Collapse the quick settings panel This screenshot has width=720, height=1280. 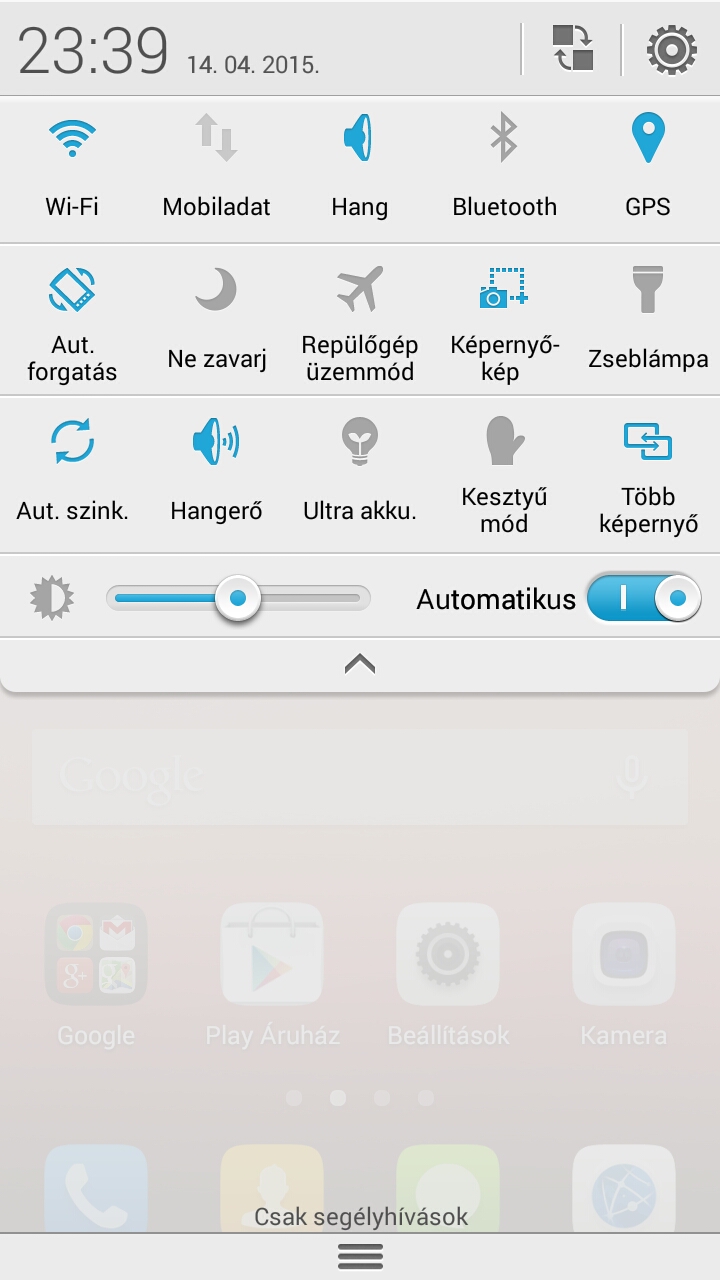tap(359, 663)
